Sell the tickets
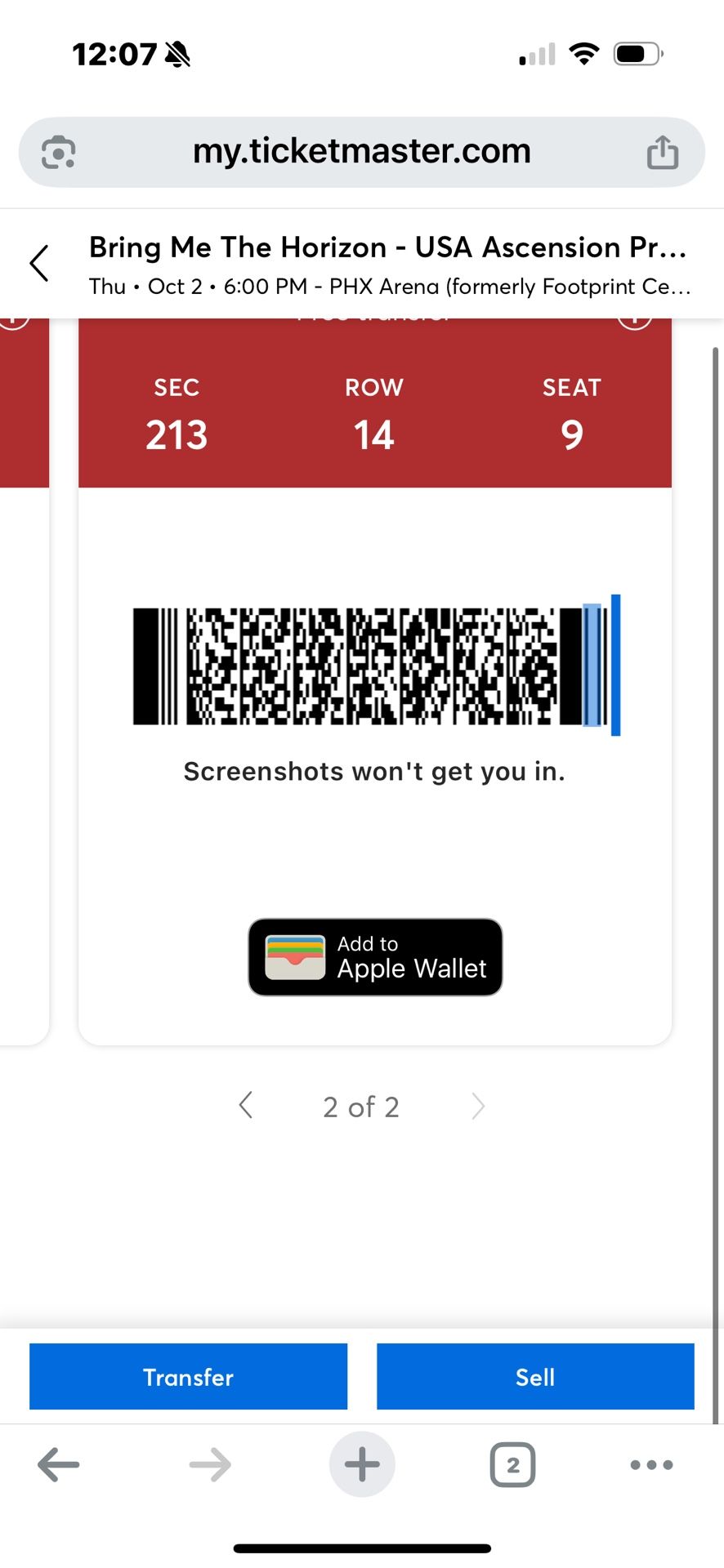 (x=535, y=1377)
